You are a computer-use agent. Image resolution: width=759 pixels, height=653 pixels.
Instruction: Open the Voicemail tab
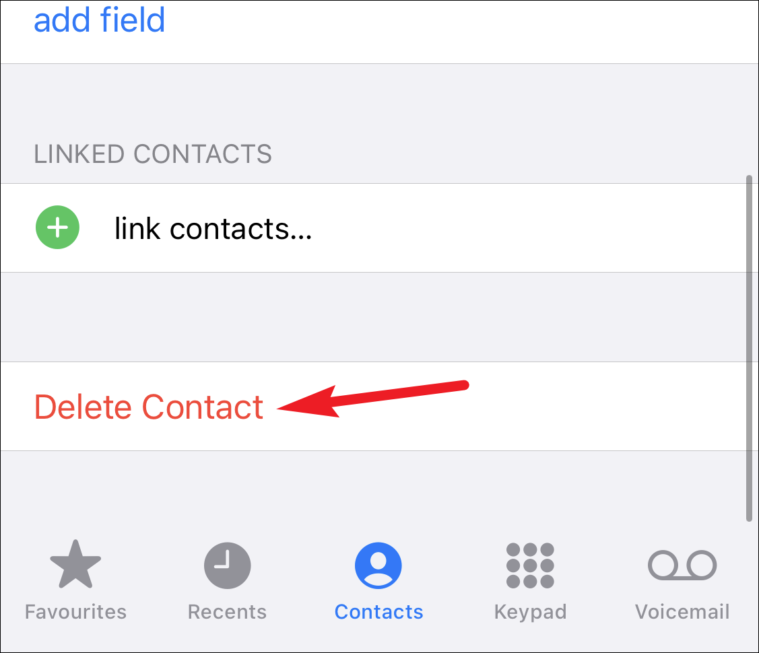pos(682,583)
